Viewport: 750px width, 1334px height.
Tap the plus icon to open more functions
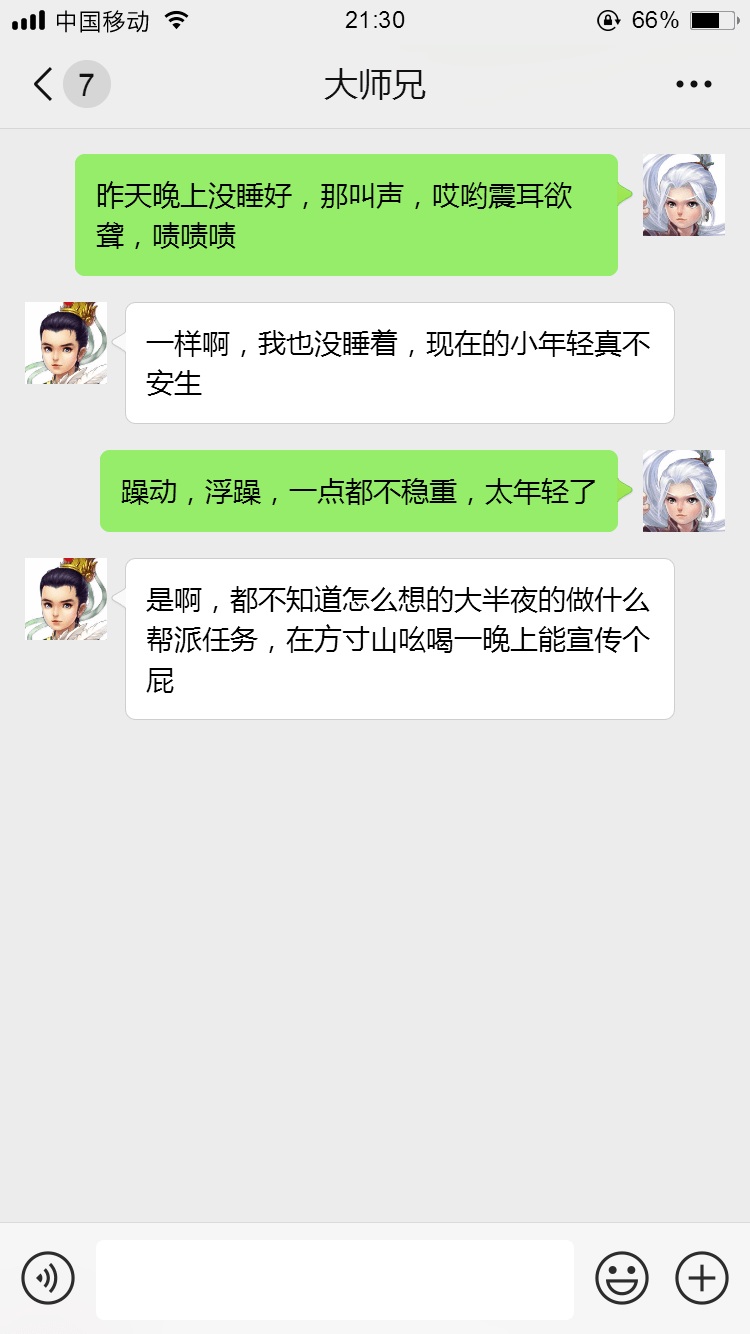tap(701, 1278)
